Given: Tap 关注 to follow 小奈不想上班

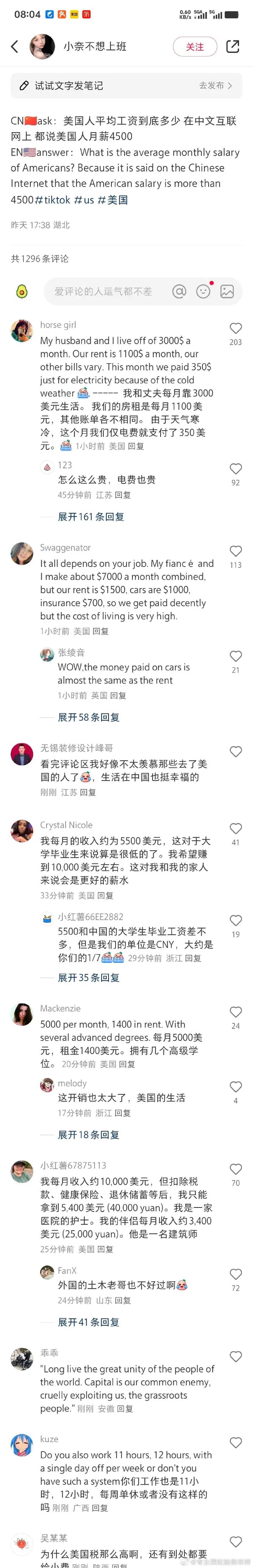Looking at the screenshot, I should click(x=195, y=47).
